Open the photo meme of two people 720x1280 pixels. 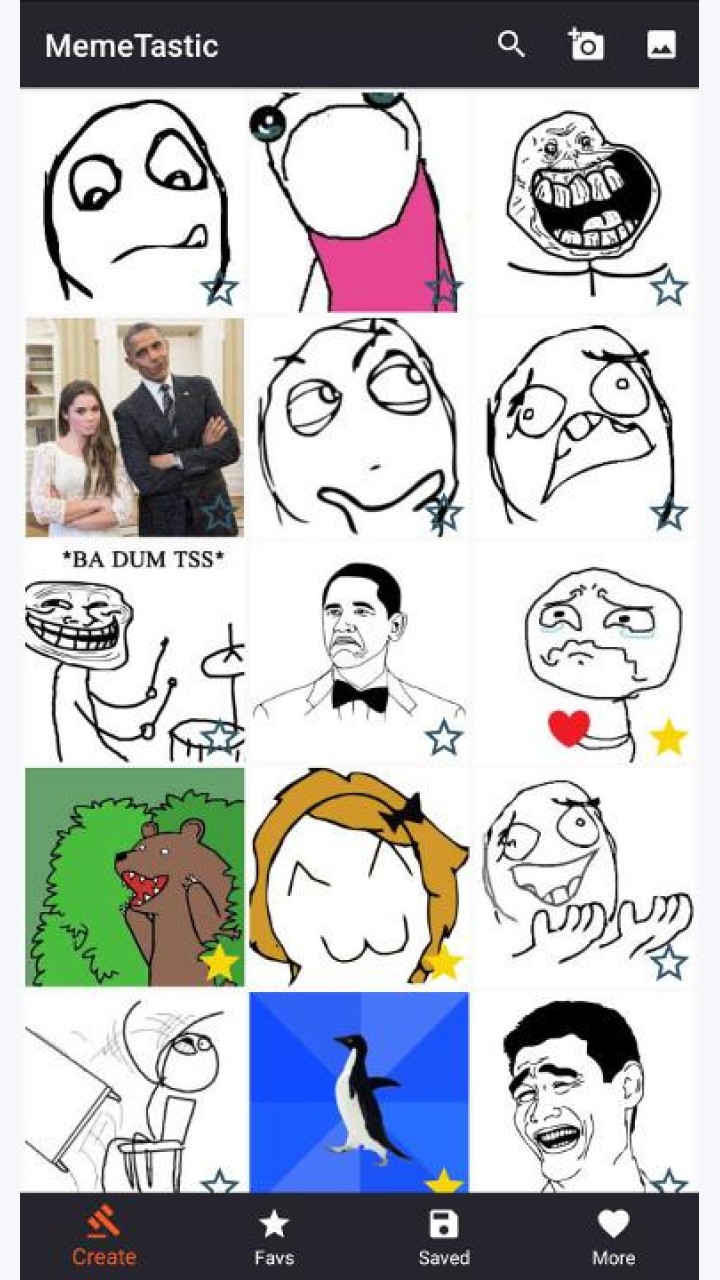[134, 428]
